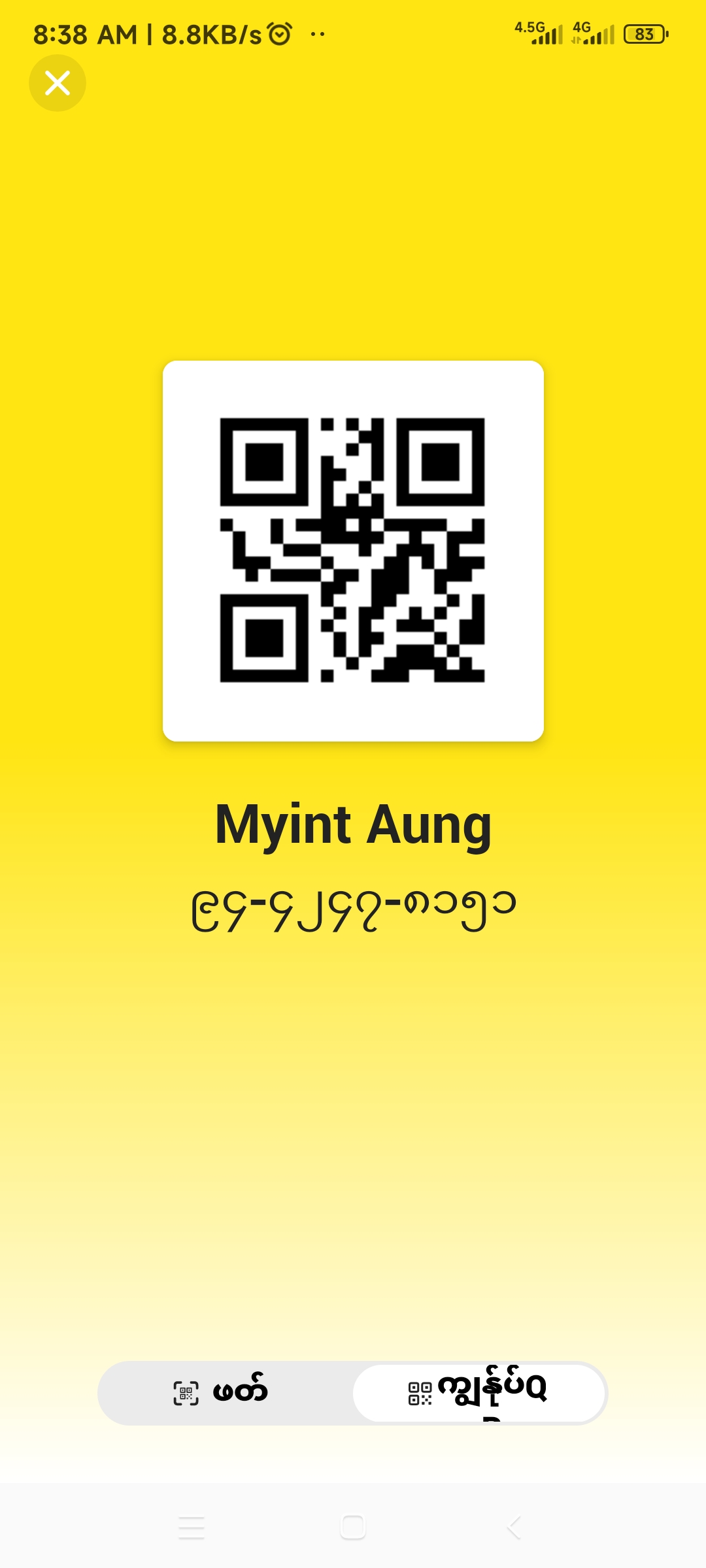Screen dimensions: 706x1568
Task: Close the QR code screen
Action: (58, 83)
